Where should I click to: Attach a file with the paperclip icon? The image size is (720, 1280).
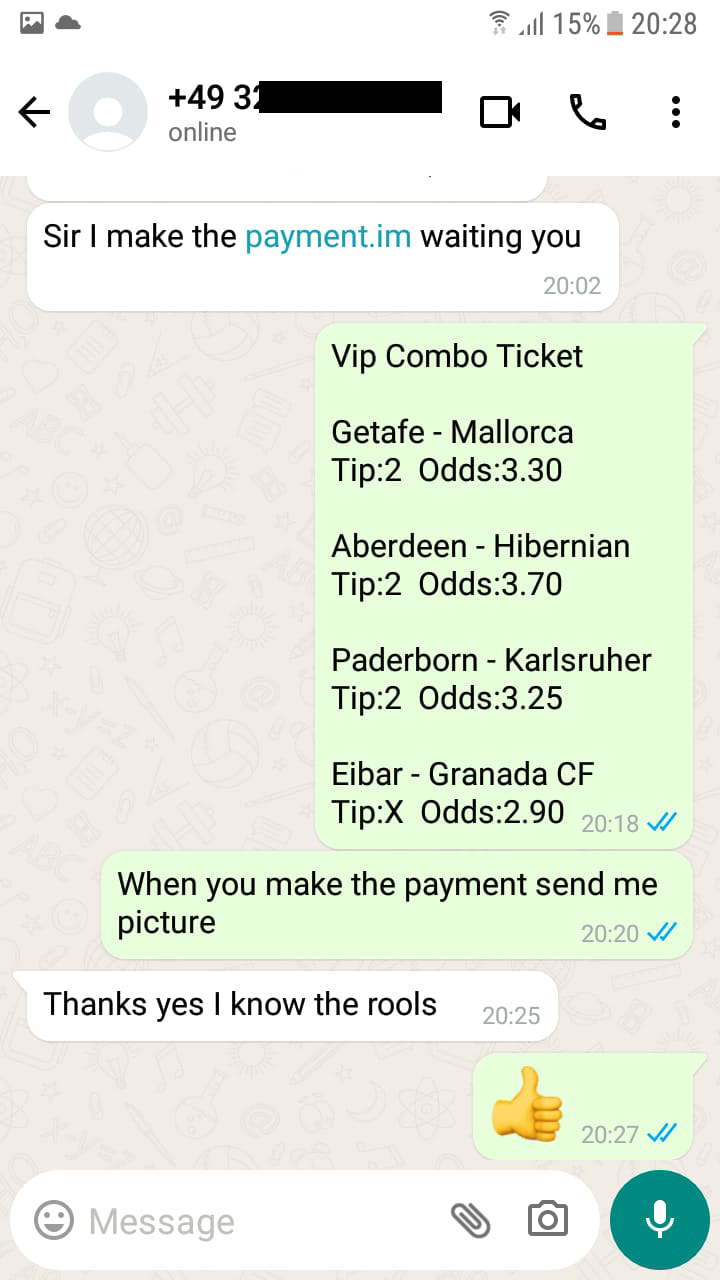click(x=470, y=1220)
